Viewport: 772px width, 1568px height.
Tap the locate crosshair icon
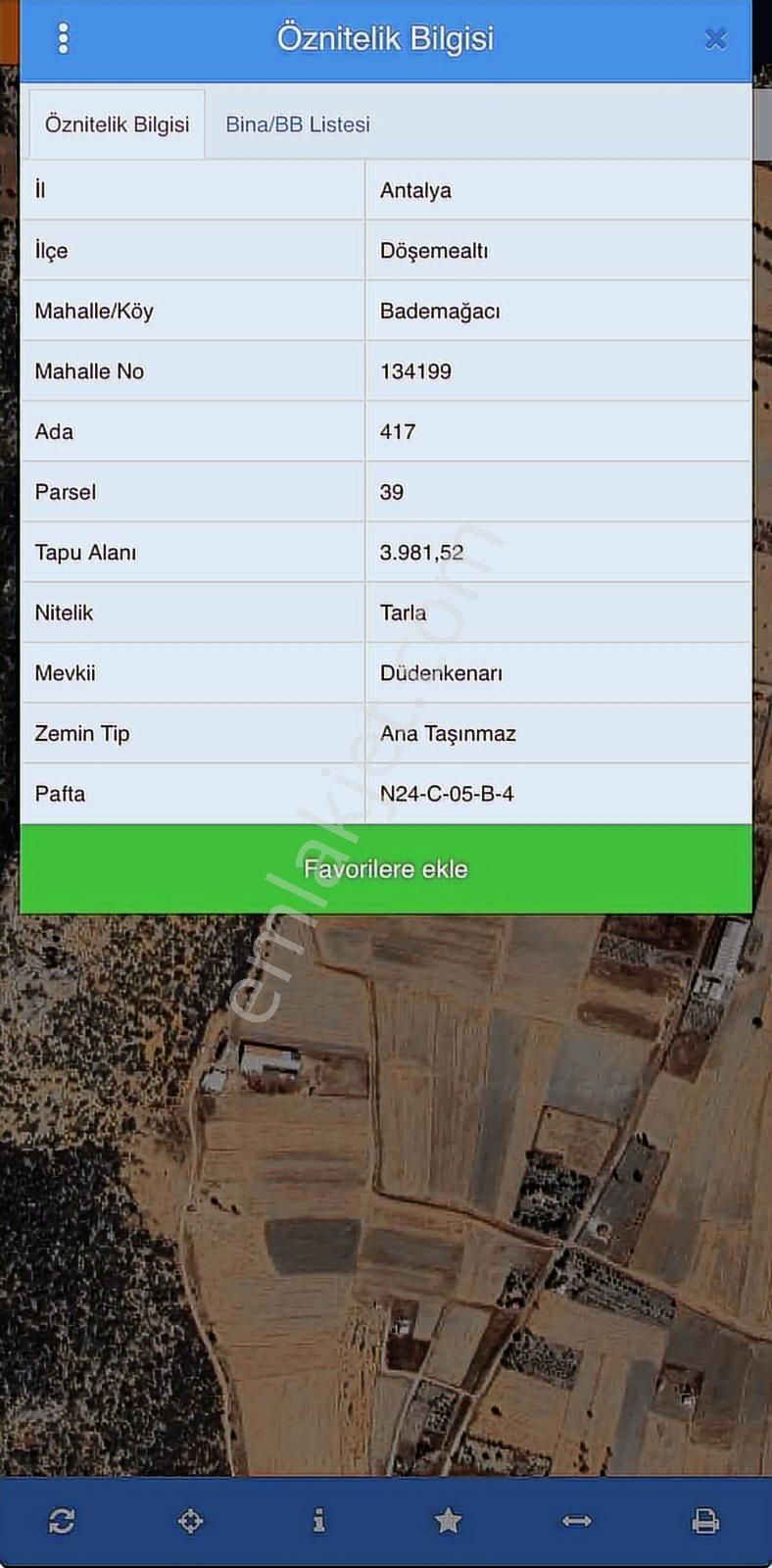(x=190, y=1520)
